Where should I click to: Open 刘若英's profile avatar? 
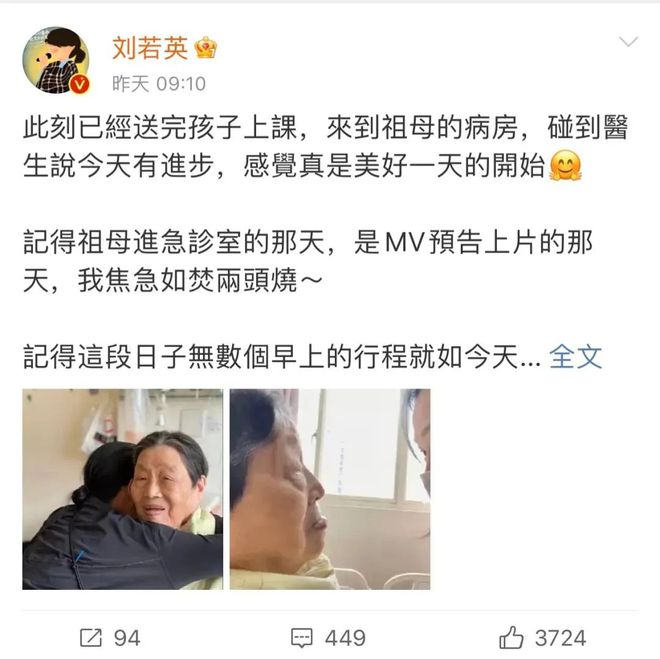(x=56, y=61)
